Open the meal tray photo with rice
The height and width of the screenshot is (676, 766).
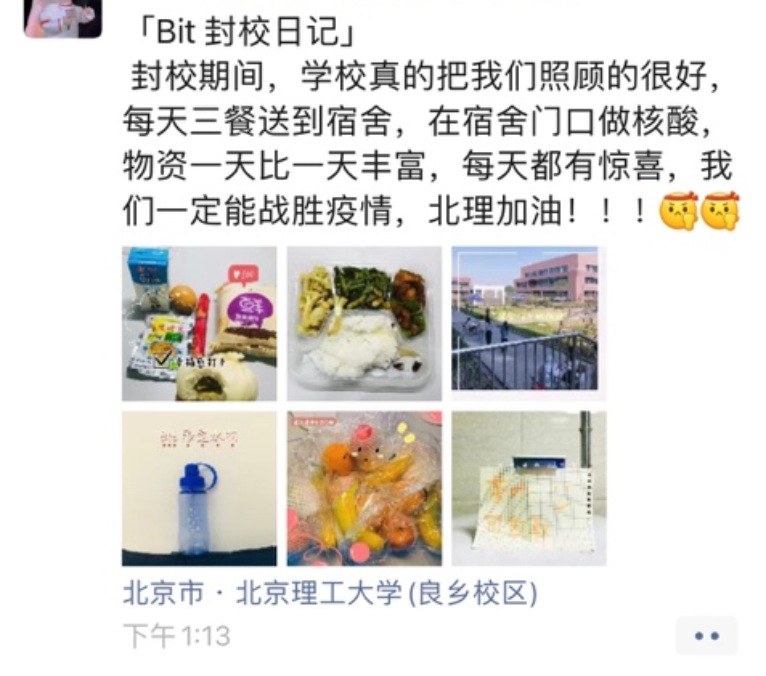pyautogui.click(x=364, y=324)
